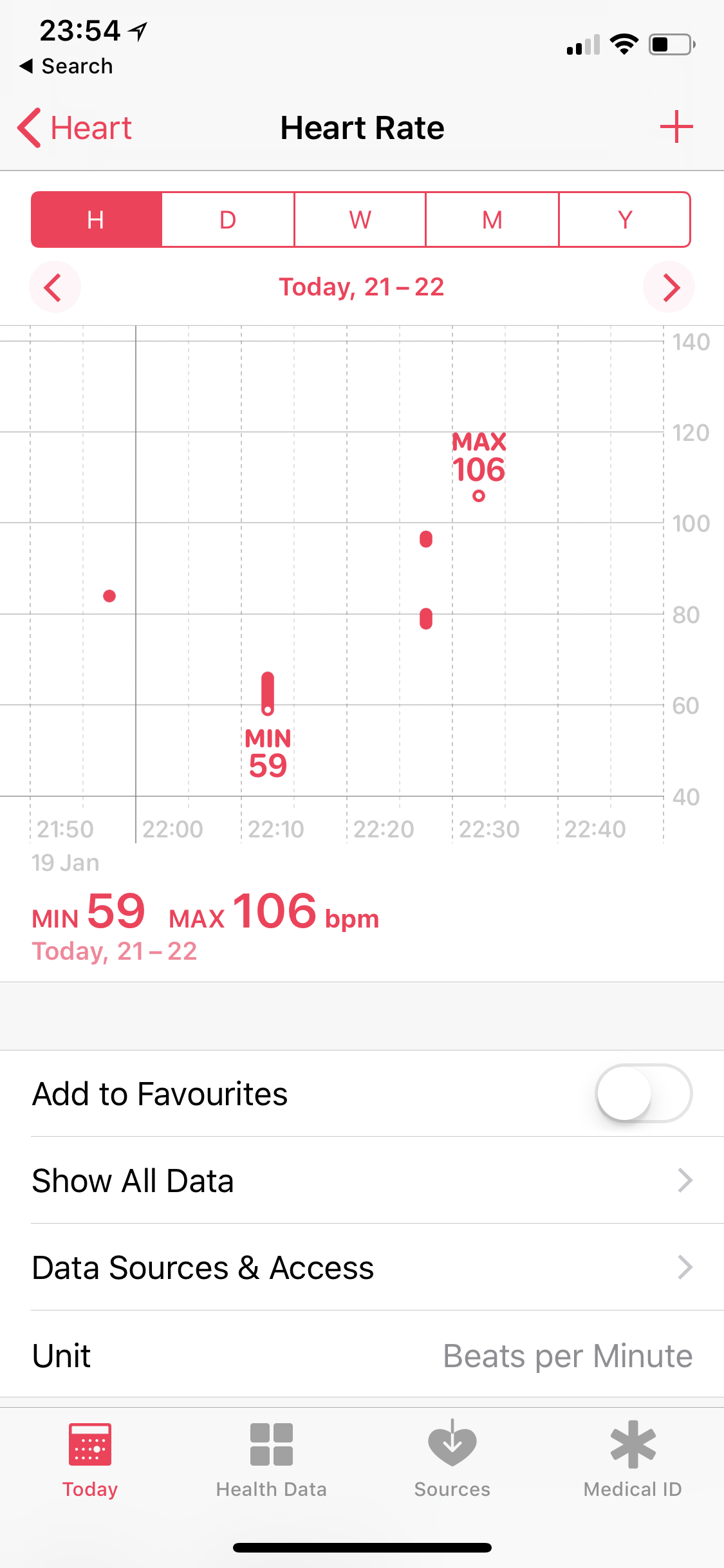Switch to the D day view

pyautogui.click(x=228, y=219)
